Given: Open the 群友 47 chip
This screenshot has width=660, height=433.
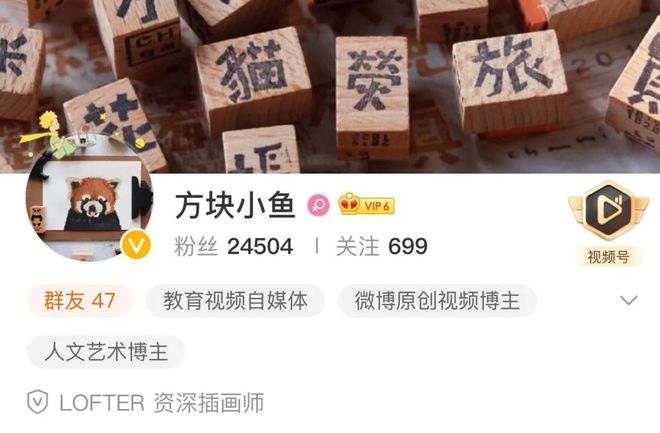Looking at the screenshot, I should (80, 300).
